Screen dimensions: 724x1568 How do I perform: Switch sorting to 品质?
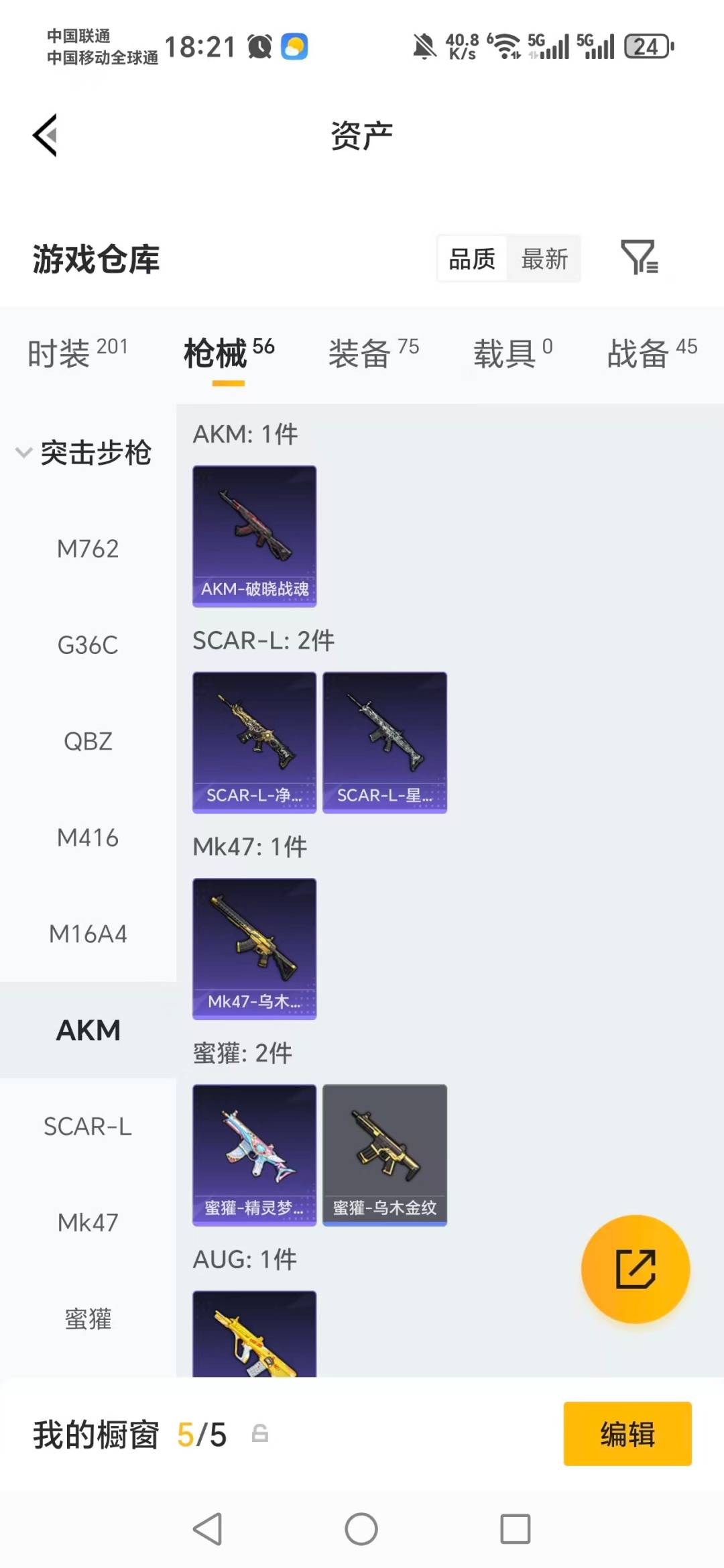(472, 258)
